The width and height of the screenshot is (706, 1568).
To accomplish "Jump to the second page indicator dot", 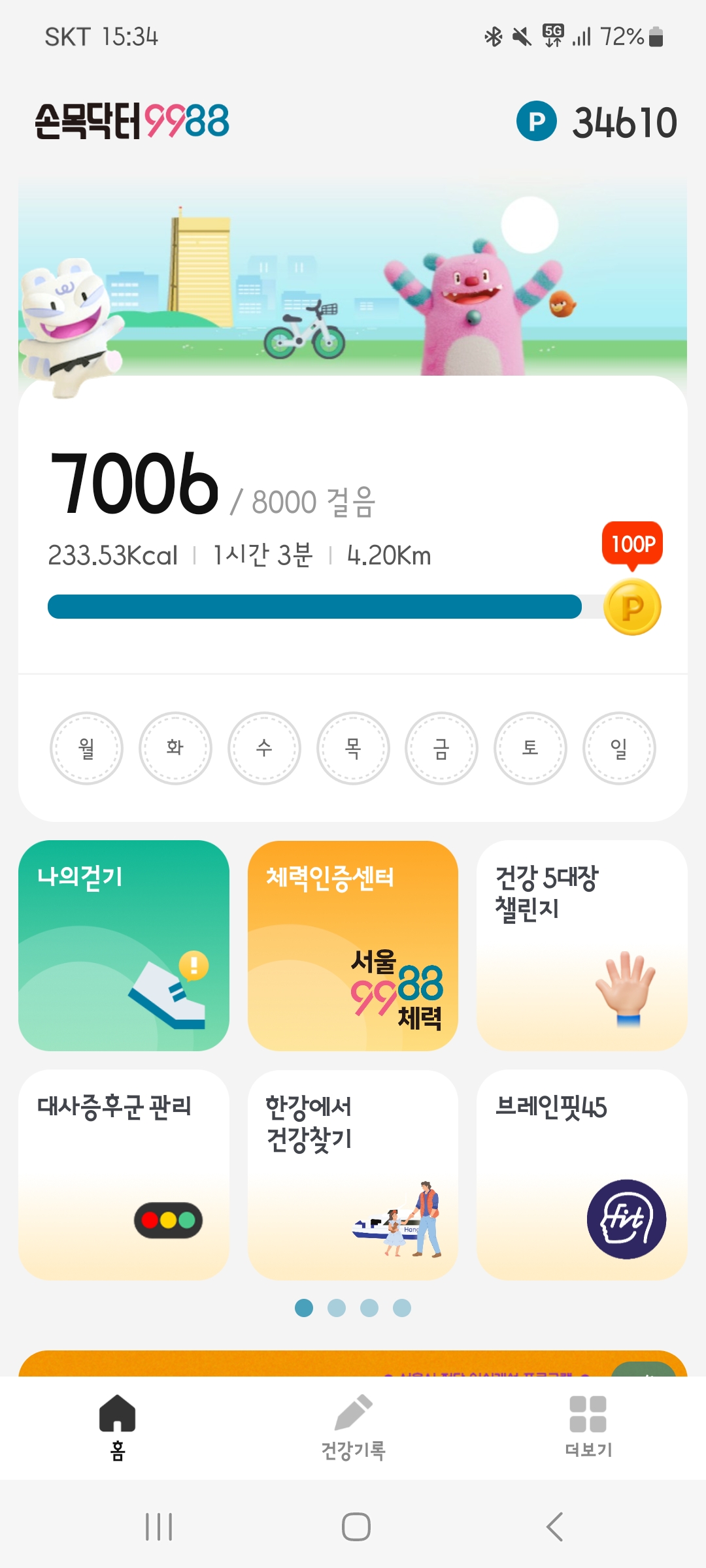I will (x=337, y=1308).
